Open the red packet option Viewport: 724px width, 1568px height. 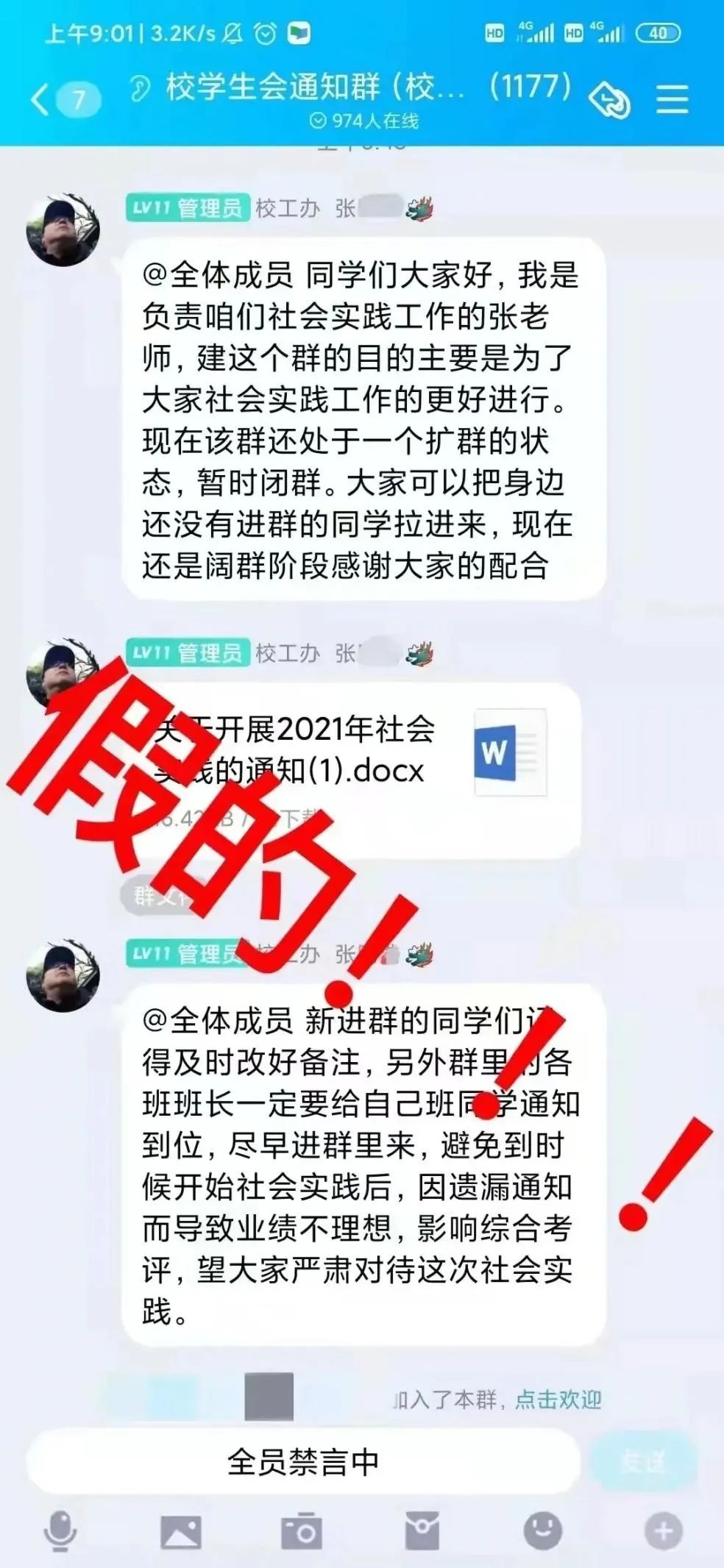[422, 1533]
